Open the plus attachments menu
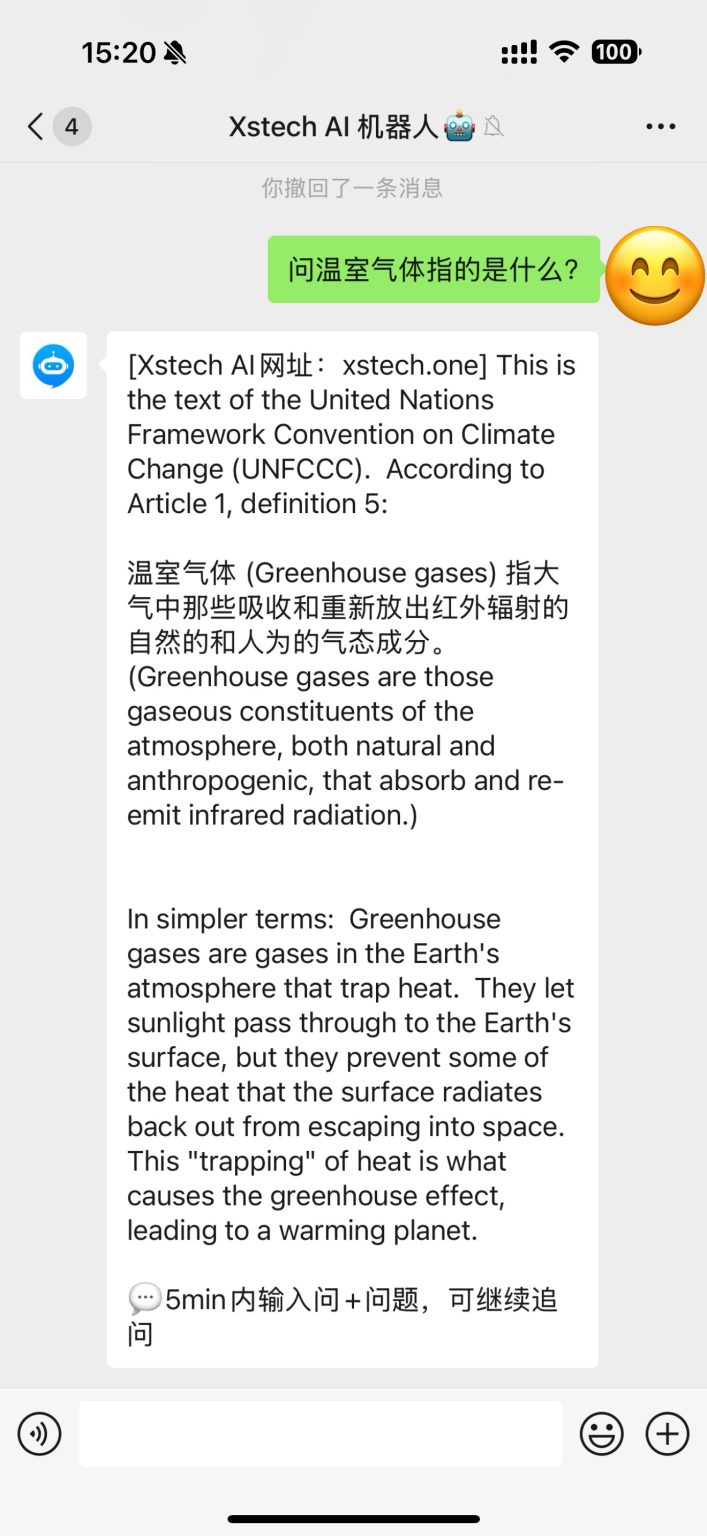This screenshot has height=1536, width=707. click(x=667, y=1434)
